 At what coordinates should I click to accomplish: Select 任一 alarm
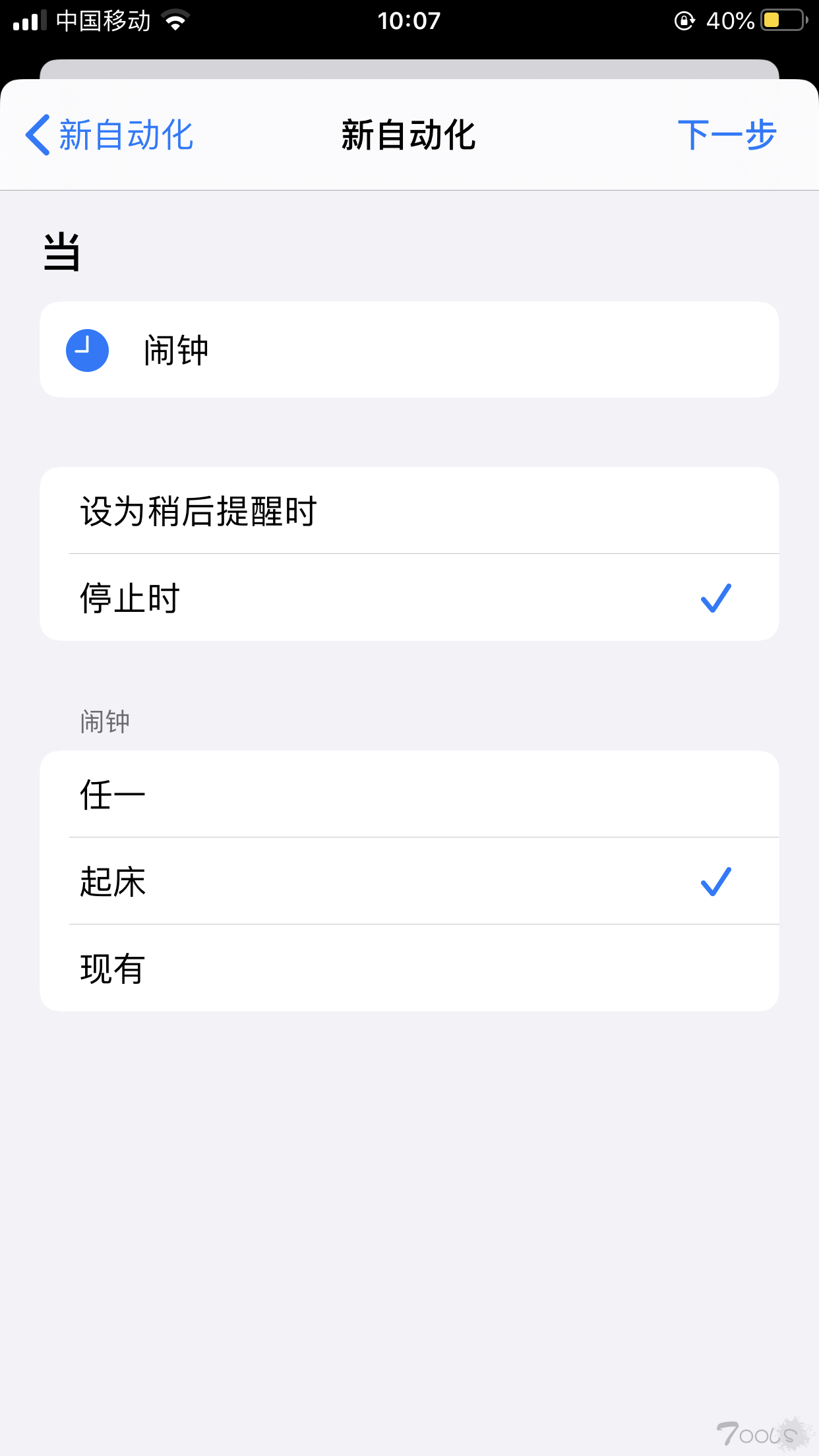pyautogui.click(x=409, y=795)
